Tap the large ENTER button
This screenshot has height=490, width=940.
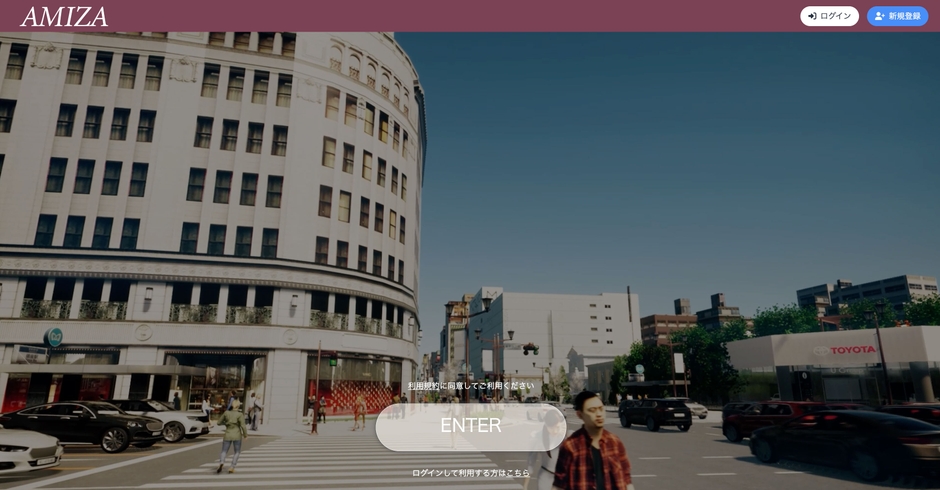point(471,426)
